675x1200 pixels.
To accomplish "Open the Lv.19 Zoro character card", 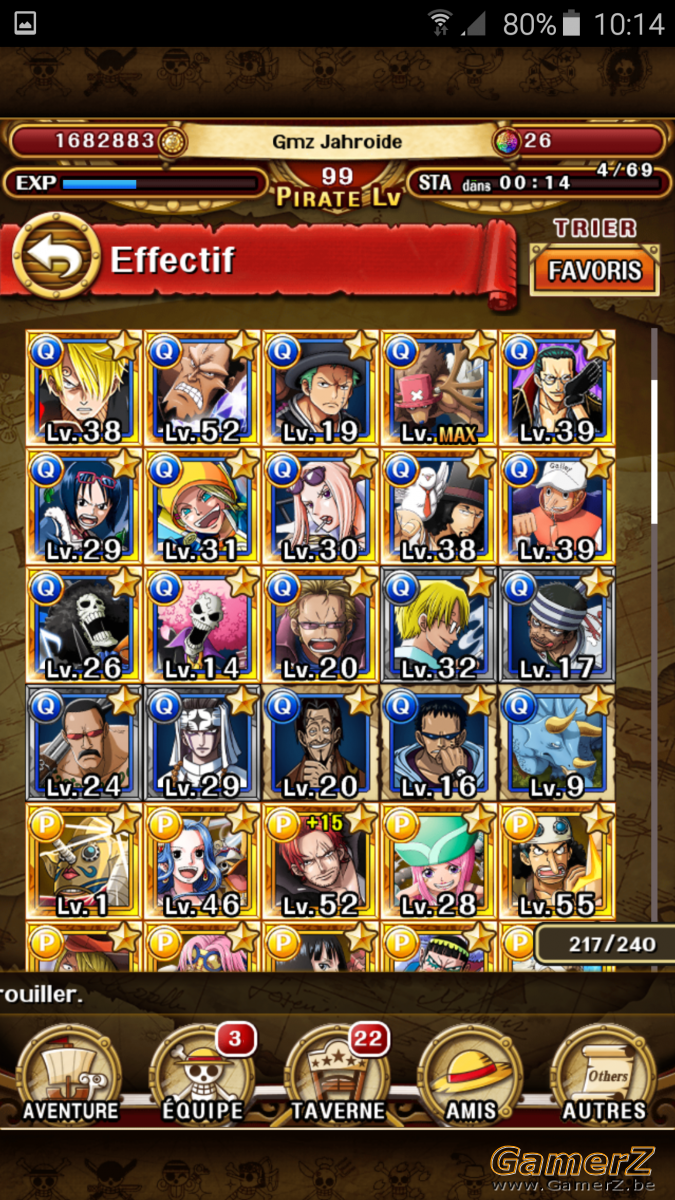I will pos(320,389).
